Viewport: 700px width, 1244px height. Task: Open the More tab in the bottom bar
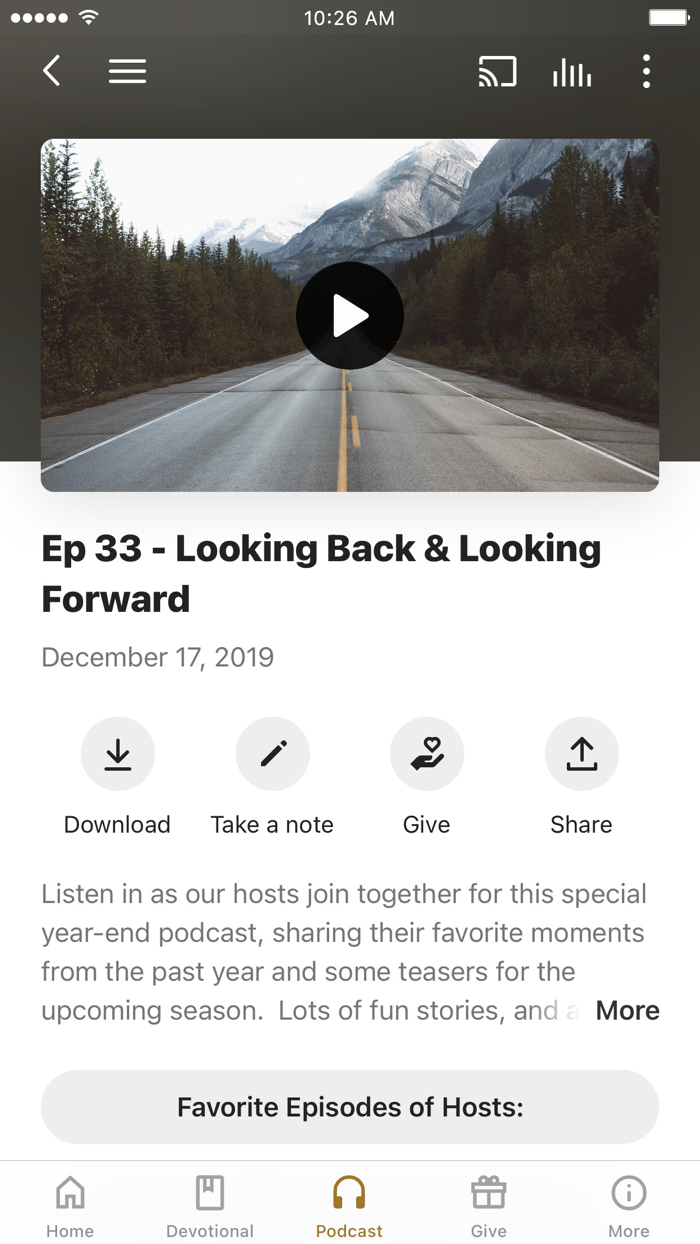pyautogui.click(x=629, y=1205)
